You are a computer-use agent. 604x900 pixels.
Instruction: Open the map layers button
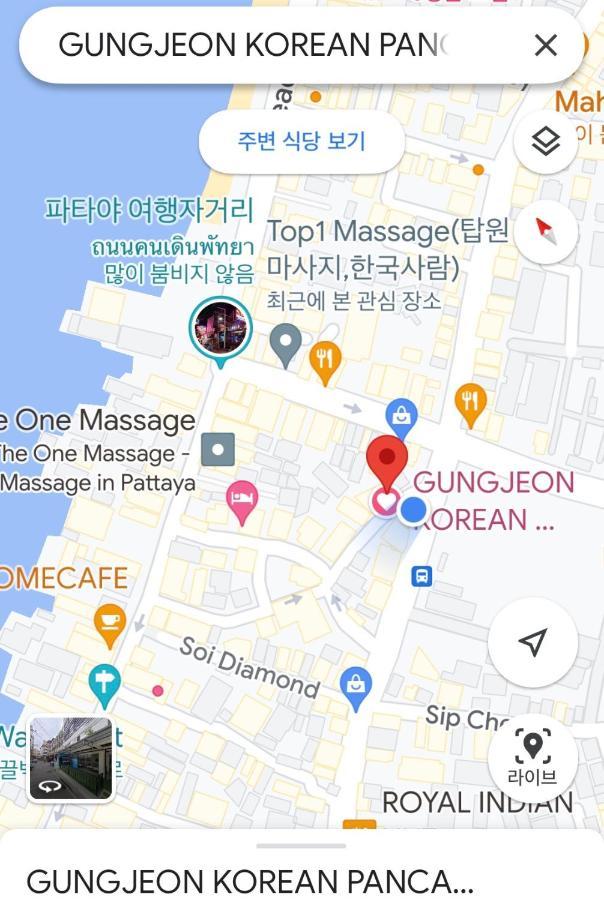pos(545,142)
